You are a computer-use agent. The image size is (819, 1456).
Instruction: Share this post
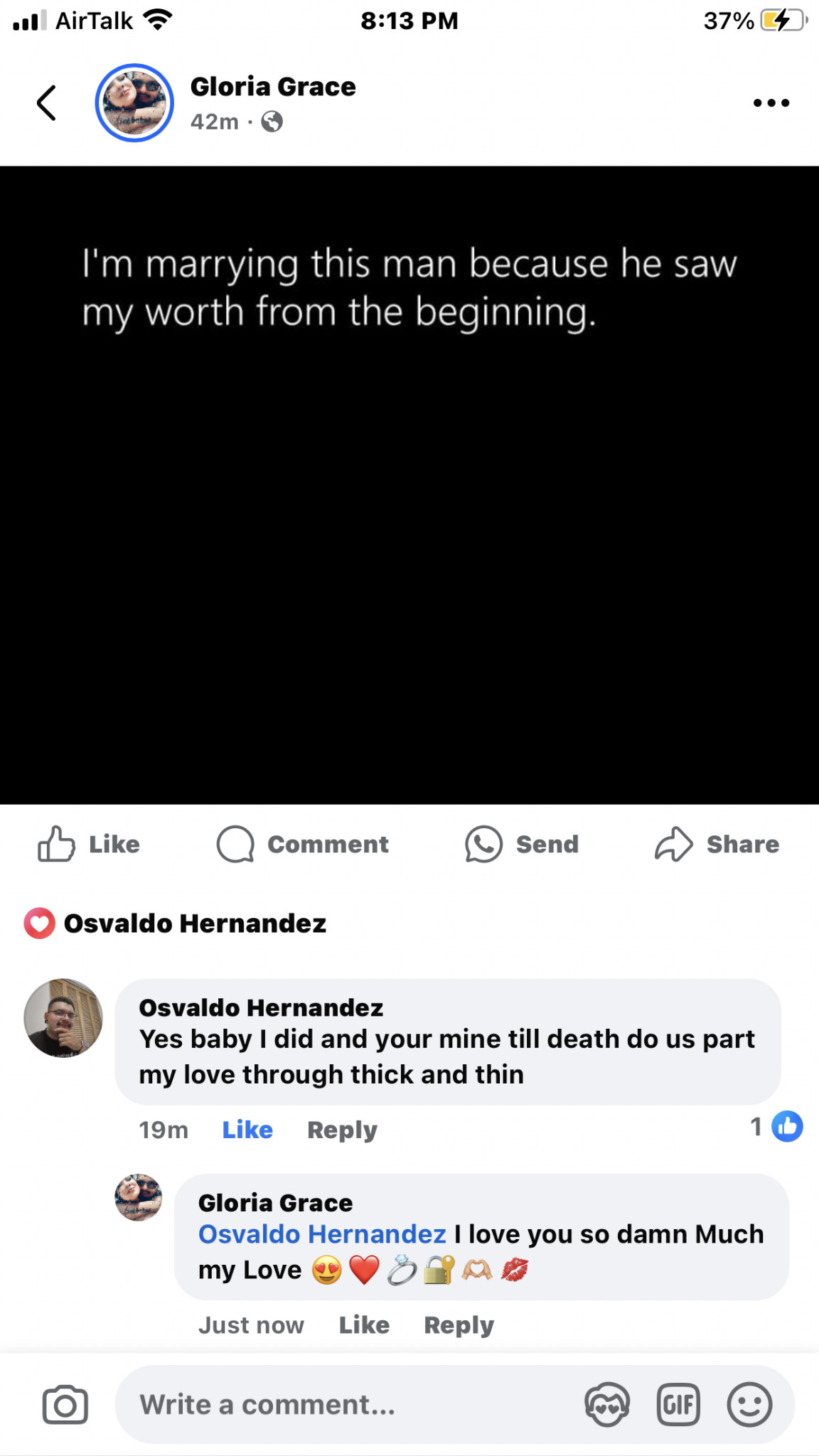click(717, 845)
